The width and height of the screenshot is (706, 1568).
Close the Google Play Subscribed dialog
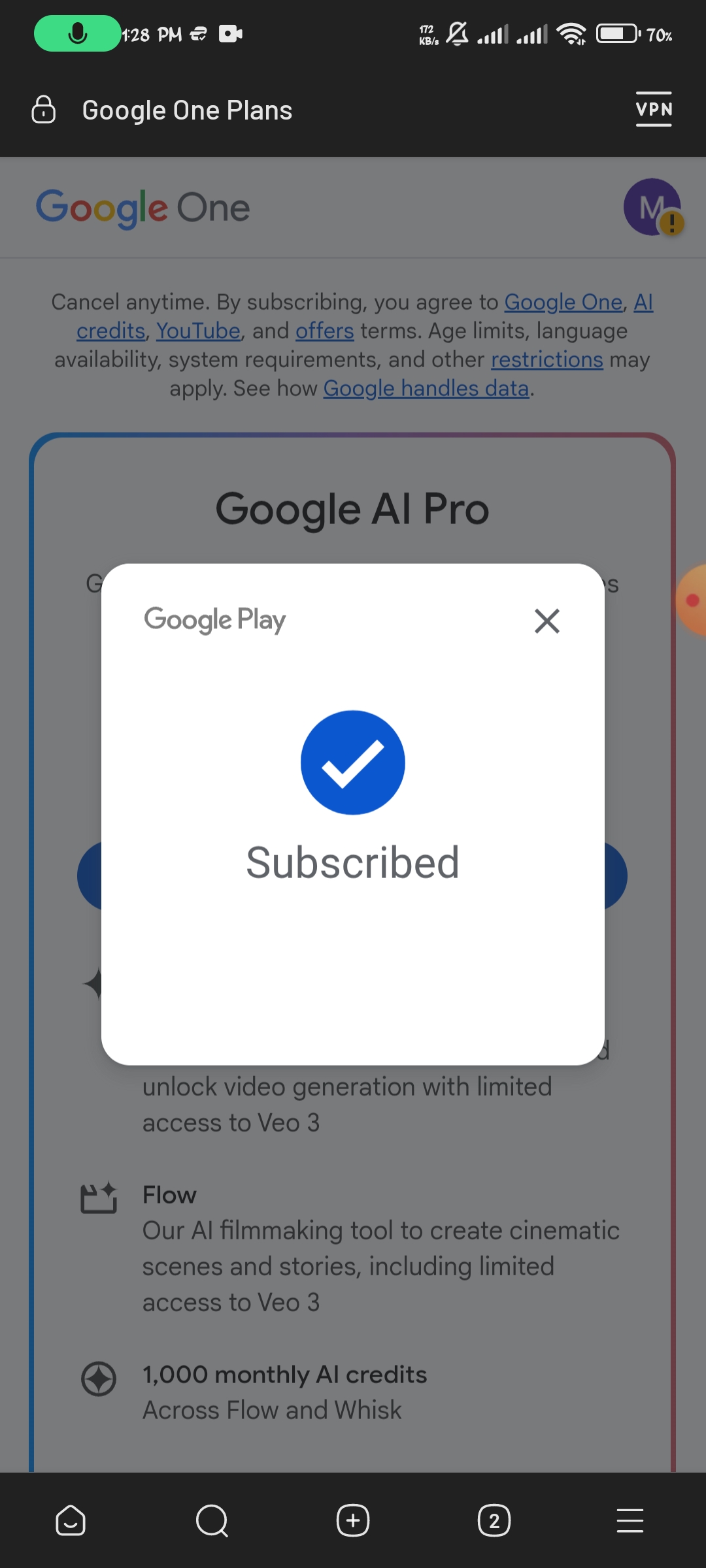tap(546, 621)
